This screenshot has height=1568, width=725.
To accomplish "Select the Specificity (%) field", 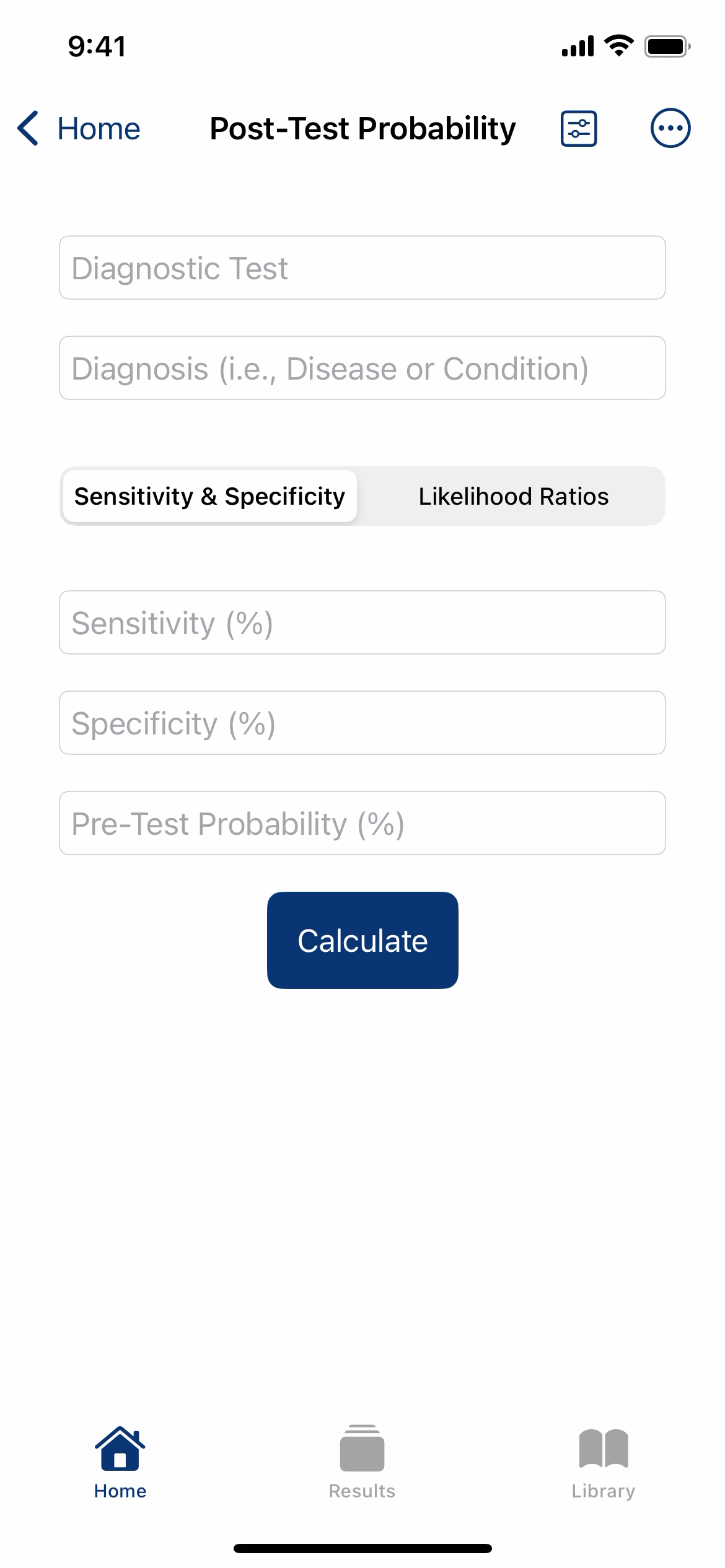I will click(362, 723).
